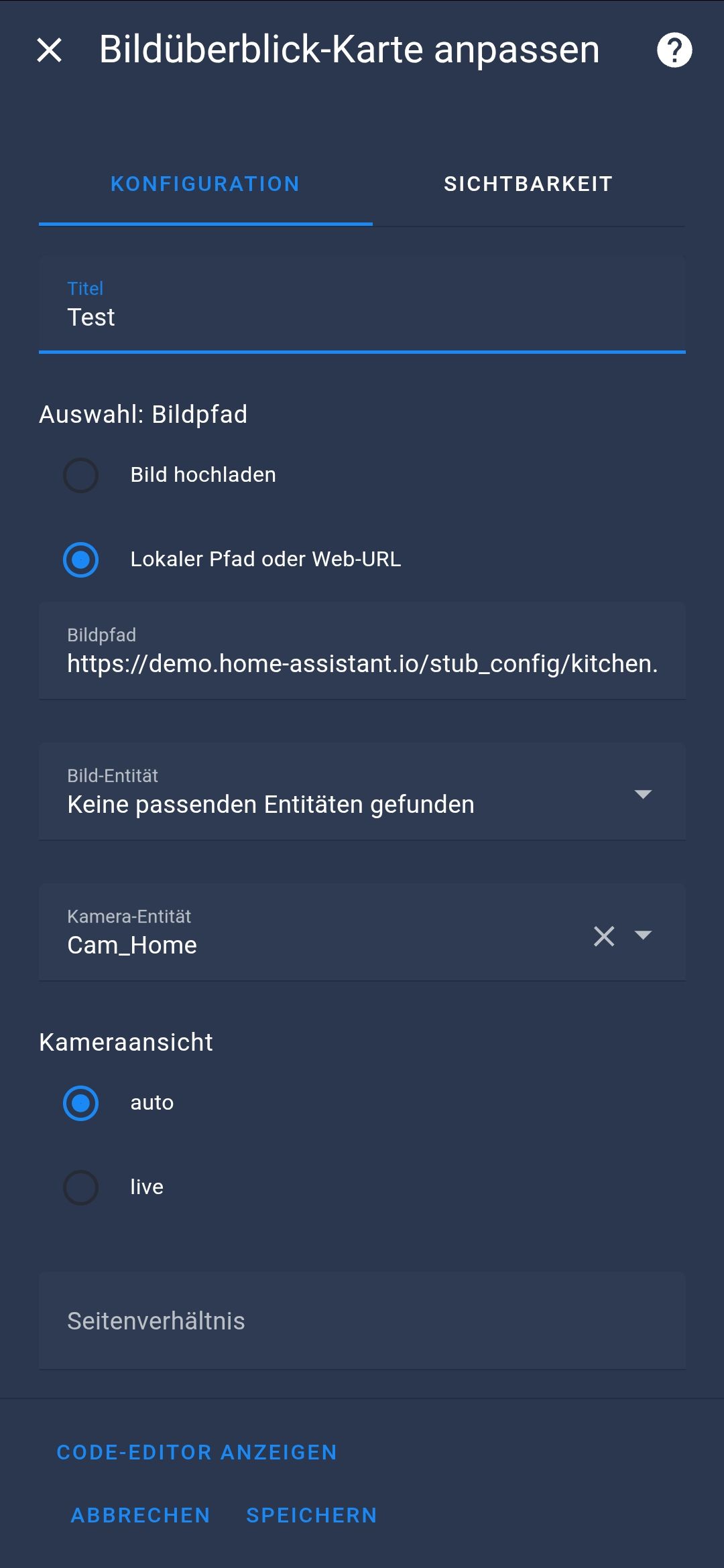
Task: Select live camera view
Action: (81, 1187)
